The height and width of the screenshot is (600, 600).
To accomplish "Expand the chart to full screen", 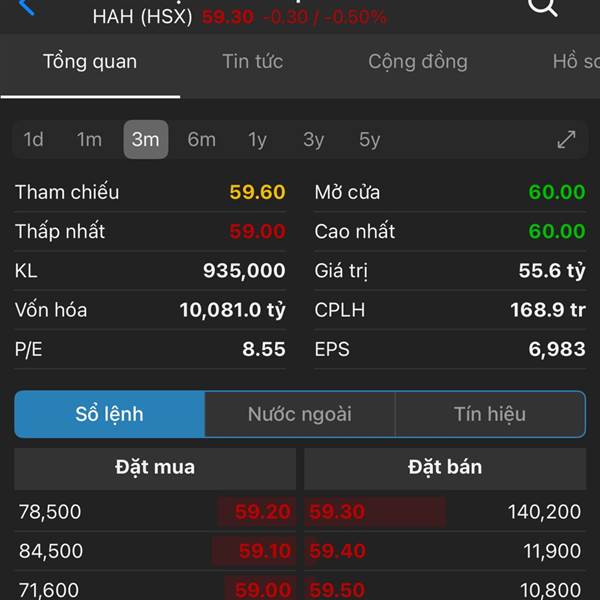I will point(566,140).
